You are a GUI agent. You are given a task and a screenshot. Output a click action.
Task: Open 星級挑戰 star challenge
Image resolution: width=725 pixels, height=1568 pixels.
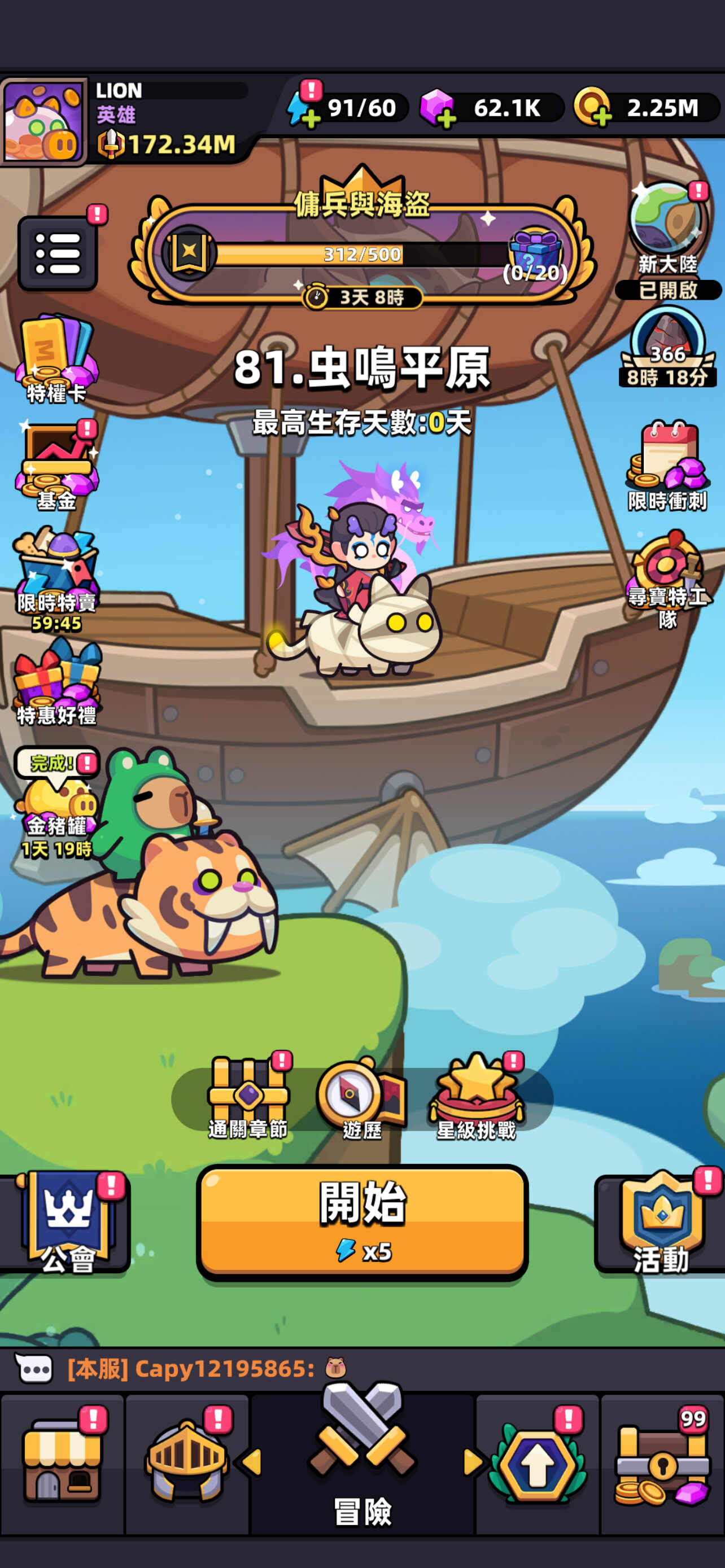477,1097
